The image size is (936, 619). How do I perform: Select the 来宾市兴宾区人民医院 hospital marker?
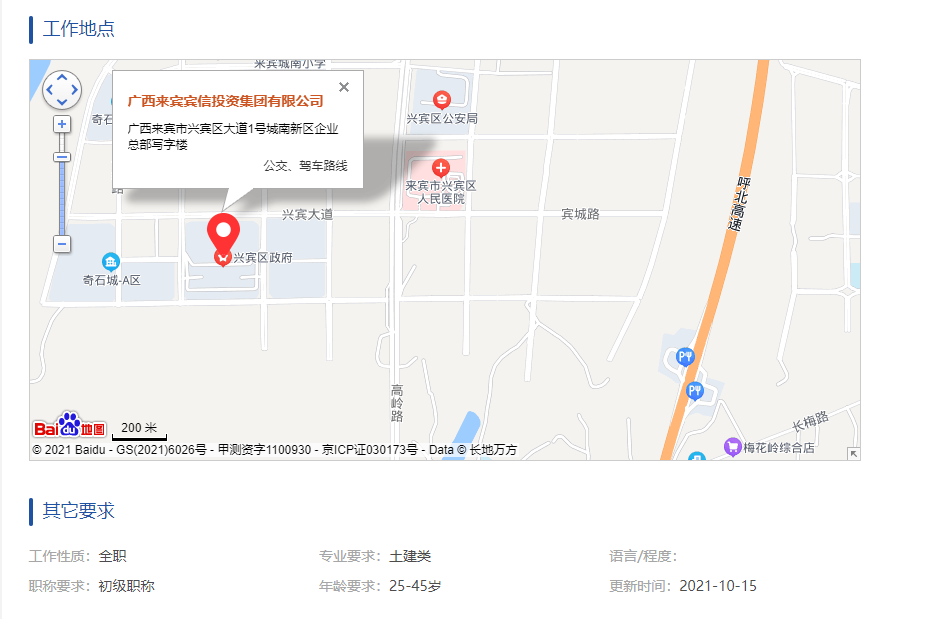pos(440,168)
